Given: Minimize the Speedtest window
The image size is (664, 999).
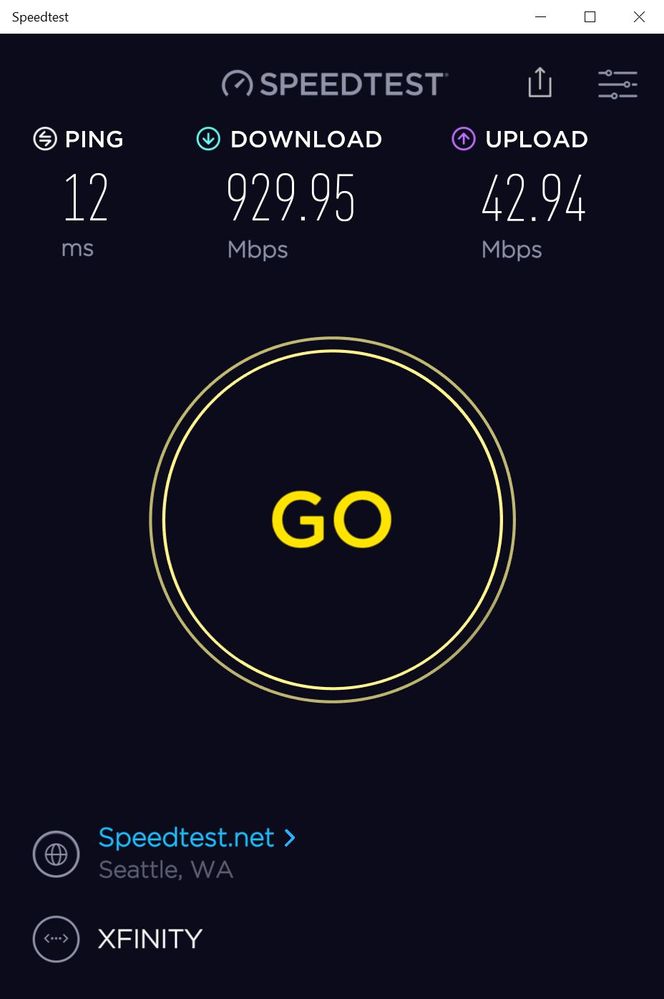Looking at the screenshot, I should click(x=541, y=17).
